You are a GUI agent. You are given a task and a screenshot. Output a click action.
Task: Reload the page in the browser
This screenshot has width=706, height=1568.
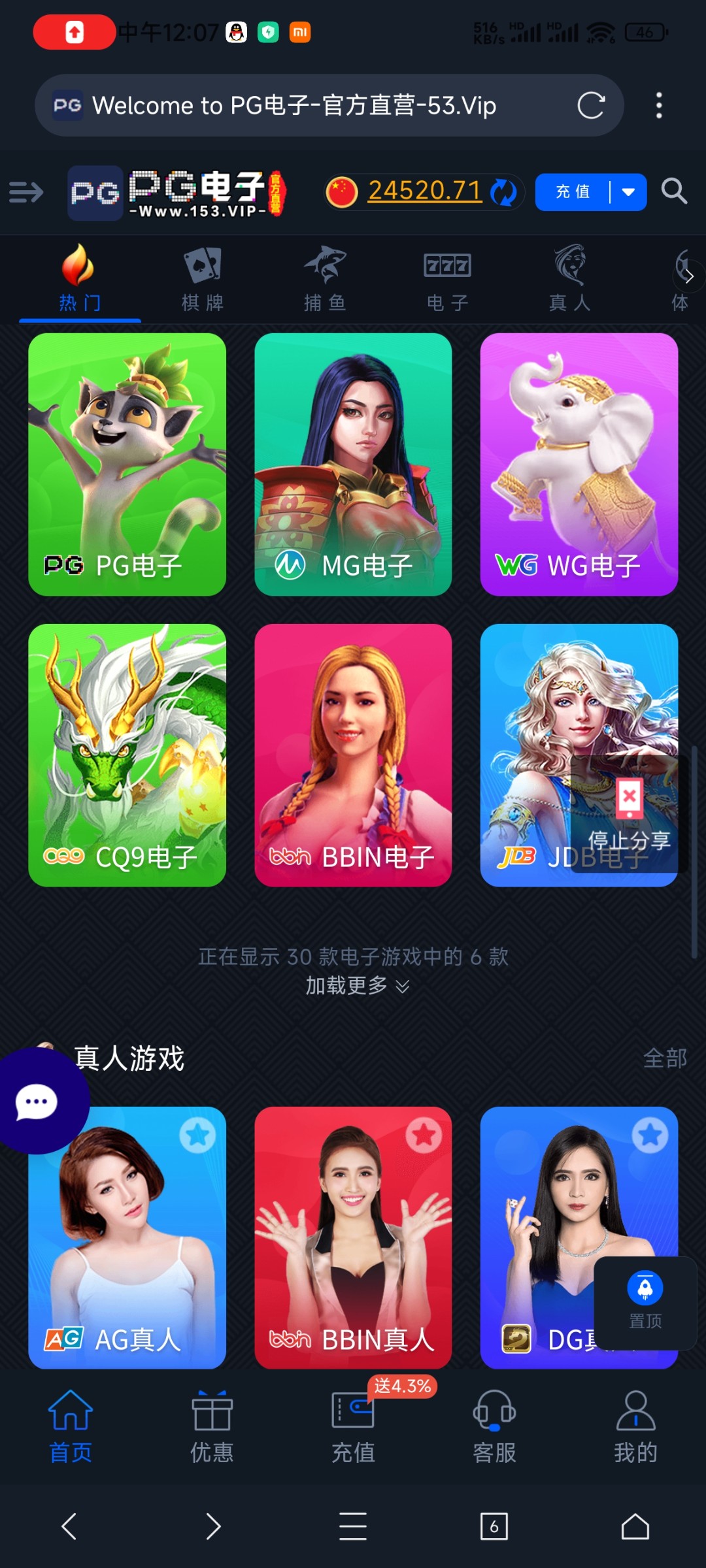(591, 105)
